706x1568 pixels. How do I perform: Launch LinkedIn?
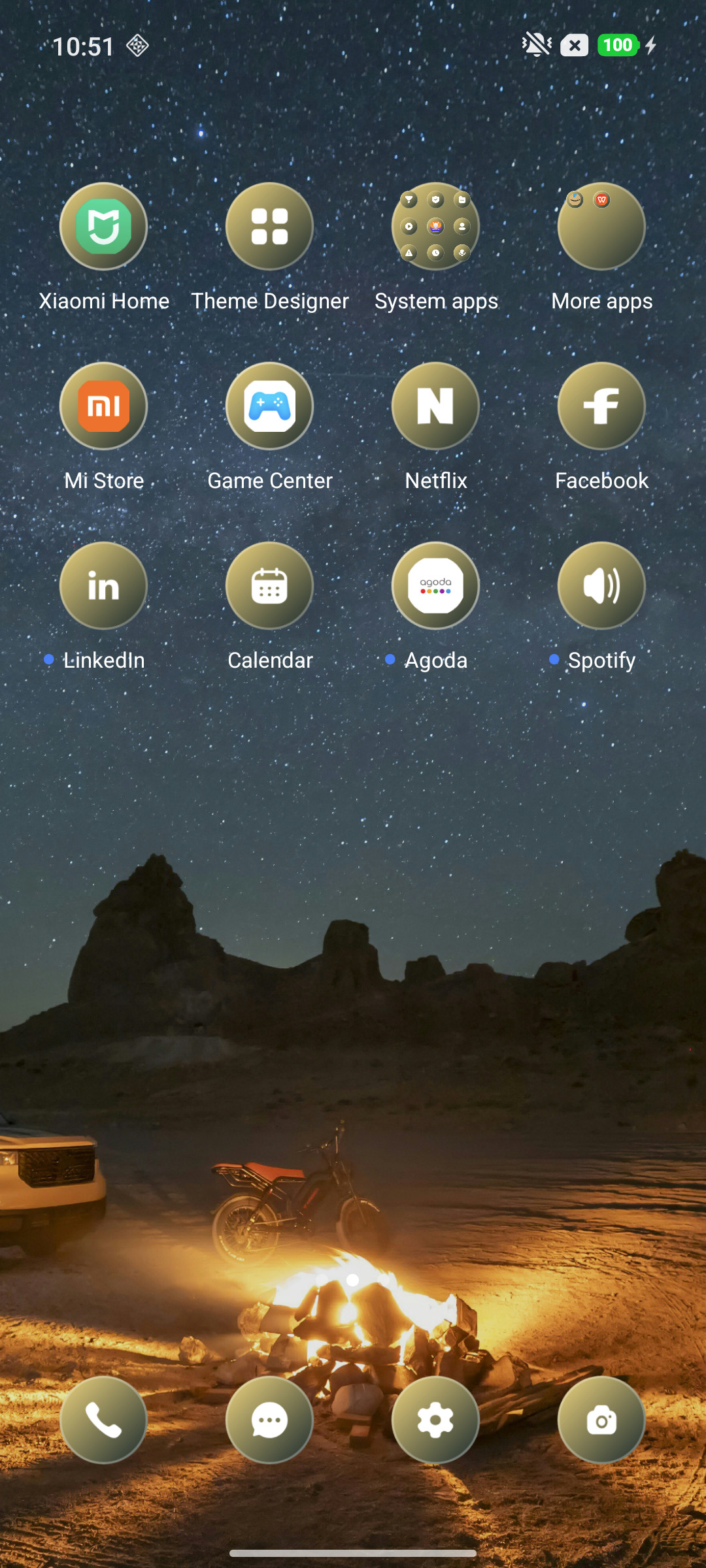103,585
